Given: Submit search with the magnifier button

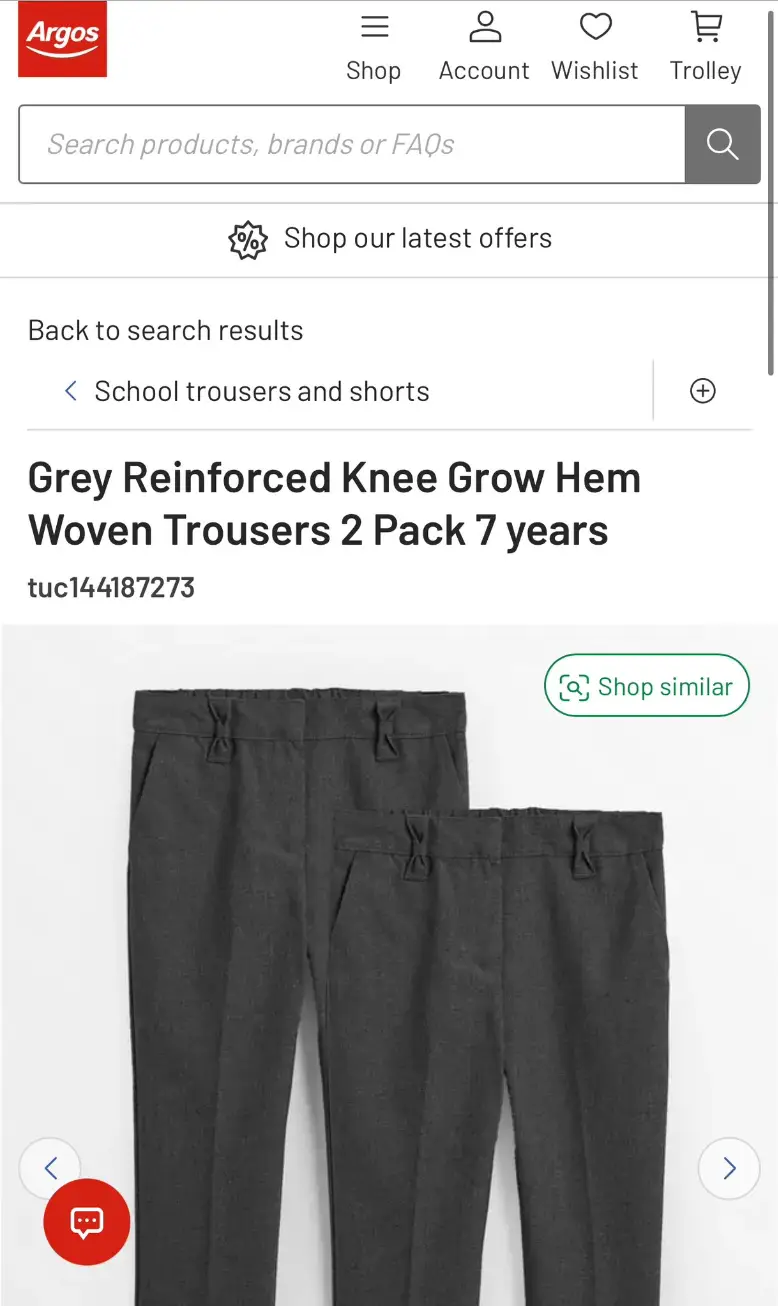Looking at the screenshot, I should click(x=722, y=145).
